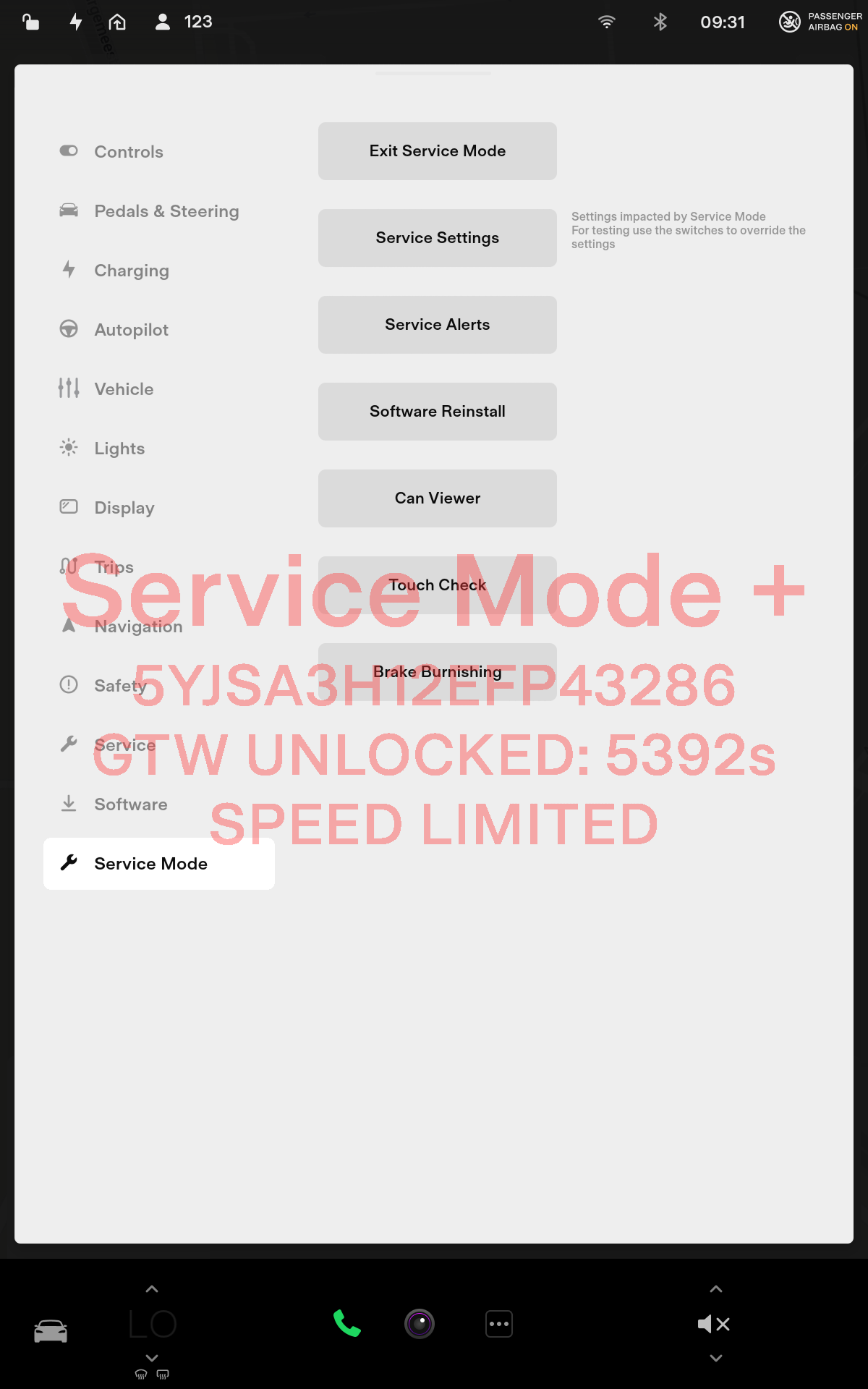Screen dimensions: 868x1389
Task: Open Display settings
Action: 124,508
